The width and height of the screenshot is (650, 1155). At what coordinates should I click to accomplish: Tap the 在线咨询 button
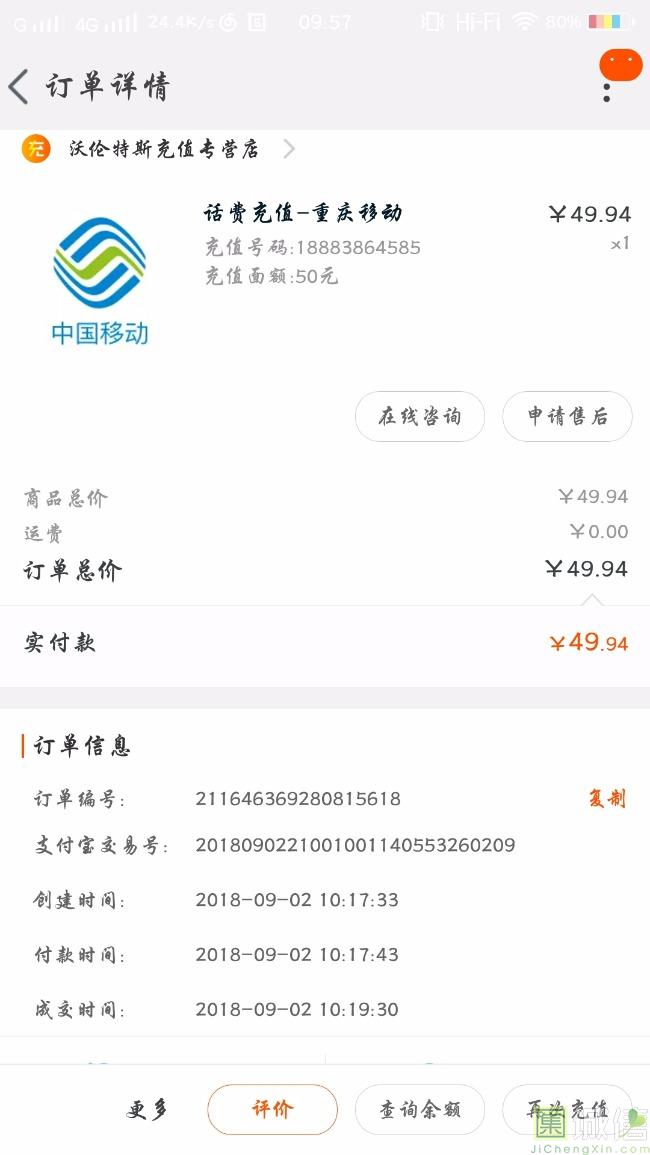[x=420, y=417]
